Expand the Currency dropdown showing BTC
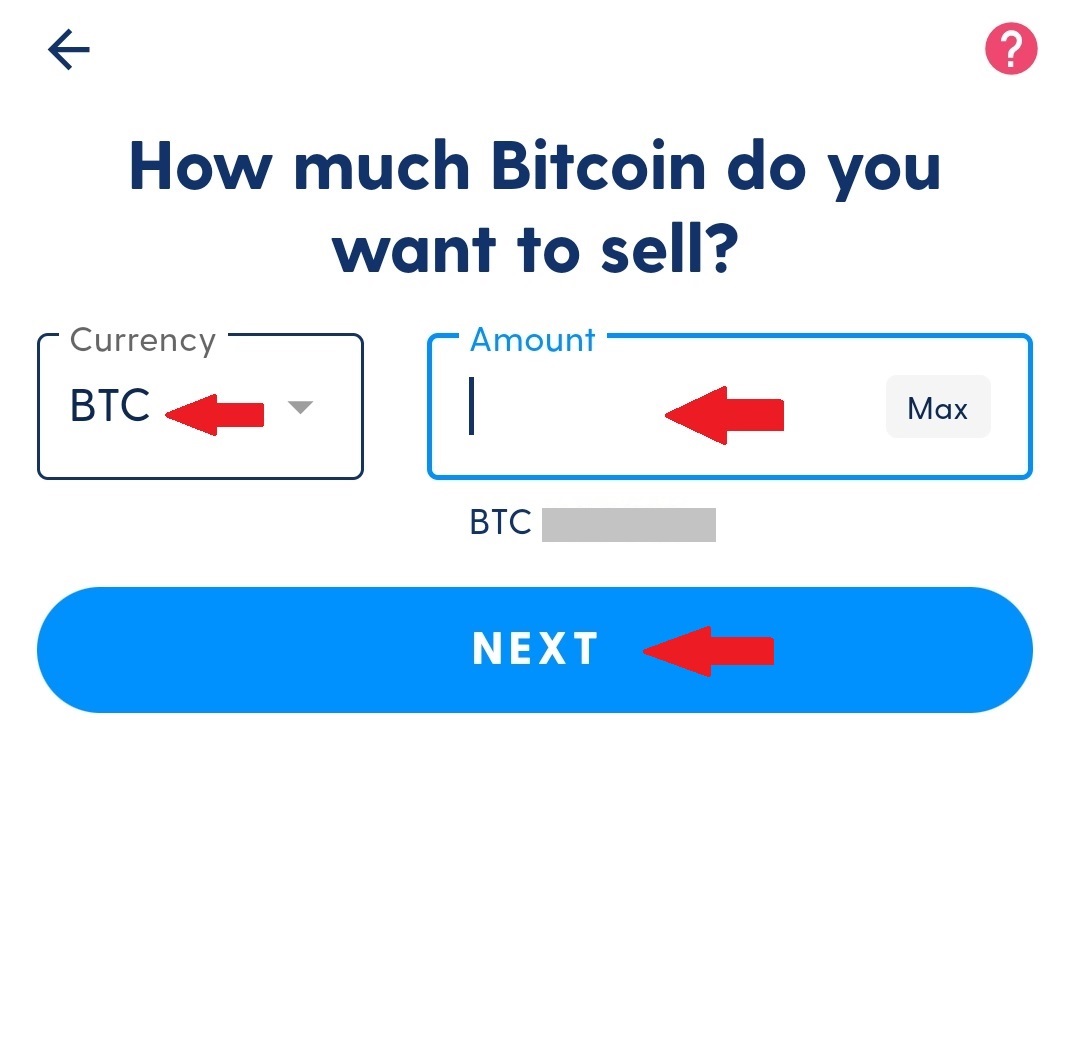 200,407
